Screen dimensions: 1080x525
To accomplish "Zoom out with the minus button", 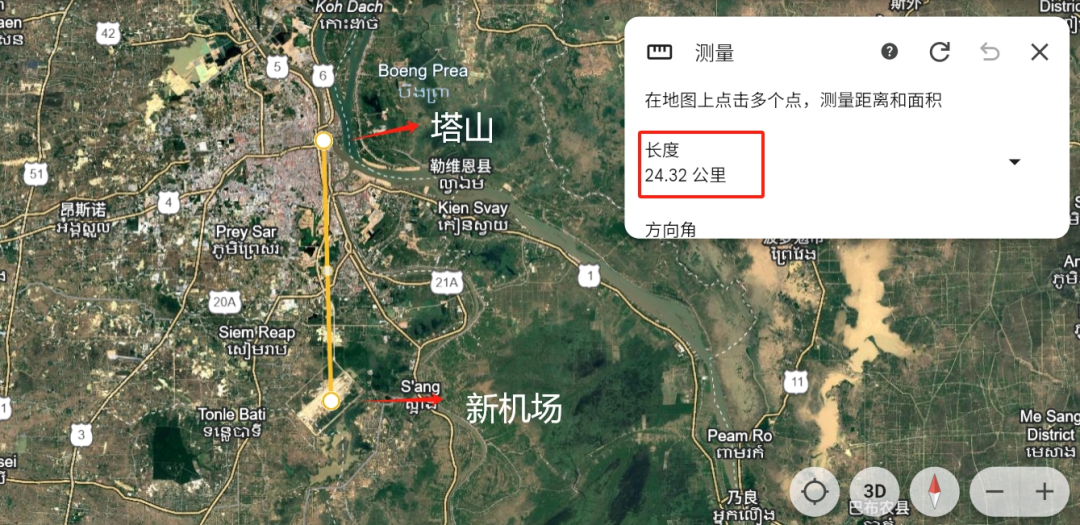I will [994, 492].
